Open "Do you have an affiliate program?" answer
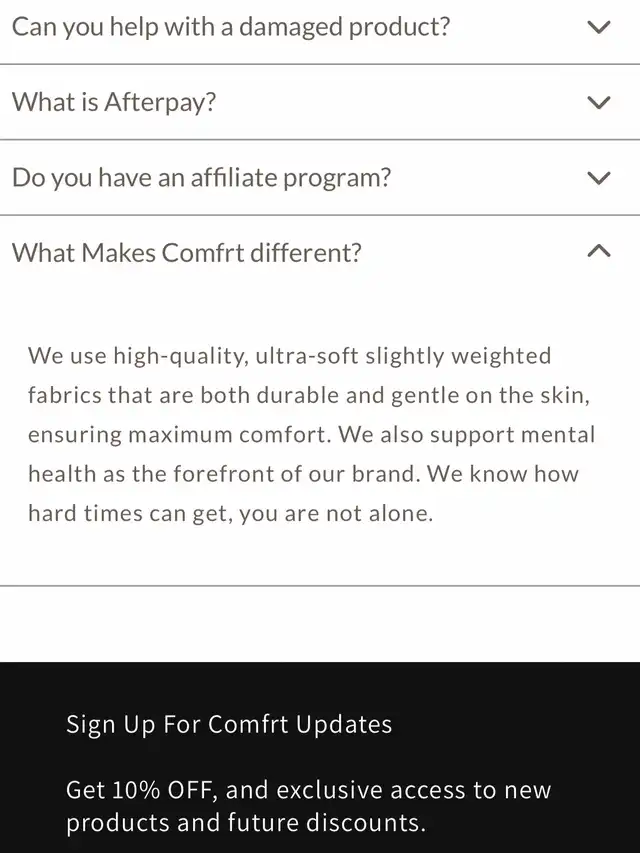 point(598,179)
